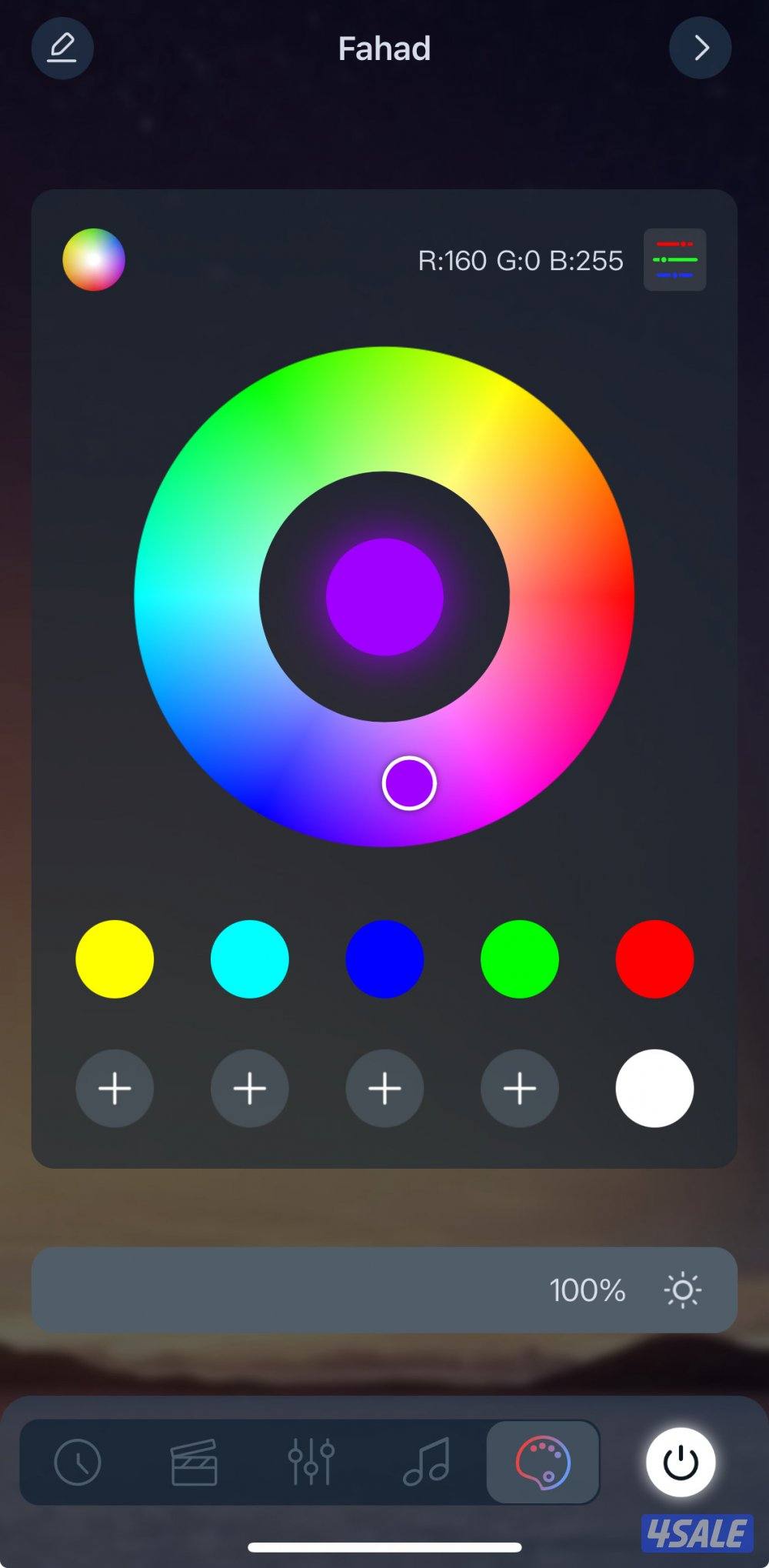This screenshot has width=769, height=1568.
Task: Switch to the timer clock tab
Action: [78, 1462]
